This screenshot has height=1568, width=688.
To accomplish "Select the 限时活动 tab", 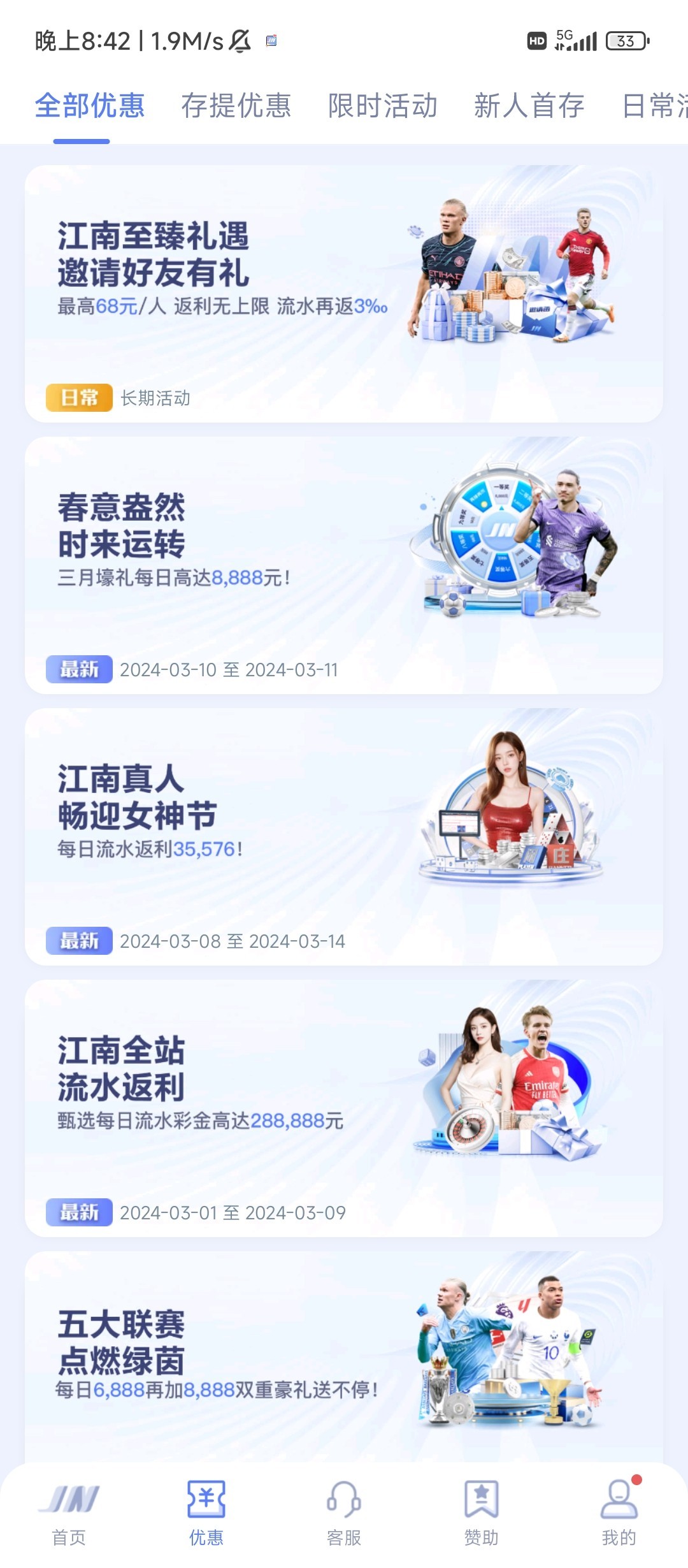I will tap(382, 106).
